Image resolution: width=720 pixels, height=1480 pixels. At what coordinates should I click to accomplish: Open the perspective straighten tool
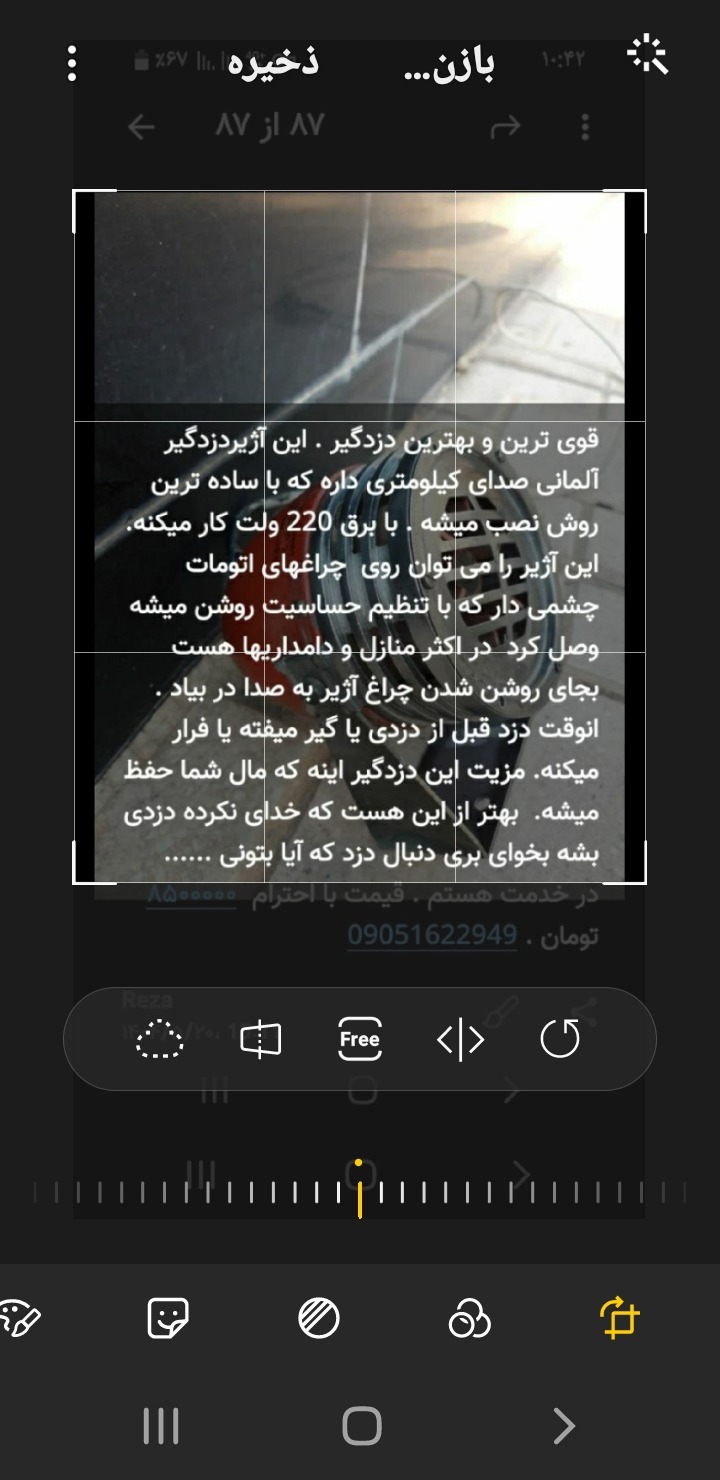click(x=260, y=1040)
